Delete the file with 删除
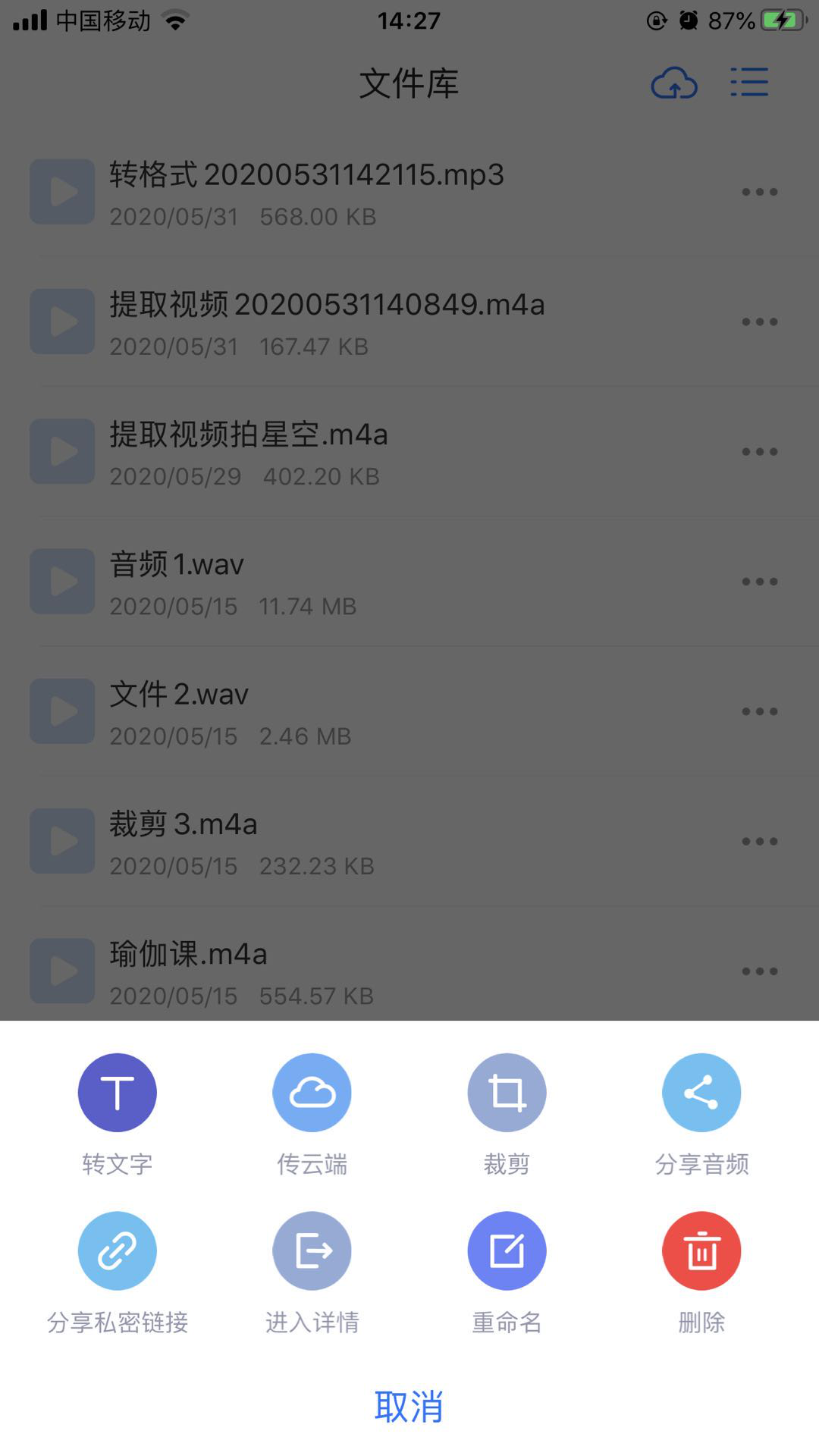The image size is (819, 1456). 701,1251
